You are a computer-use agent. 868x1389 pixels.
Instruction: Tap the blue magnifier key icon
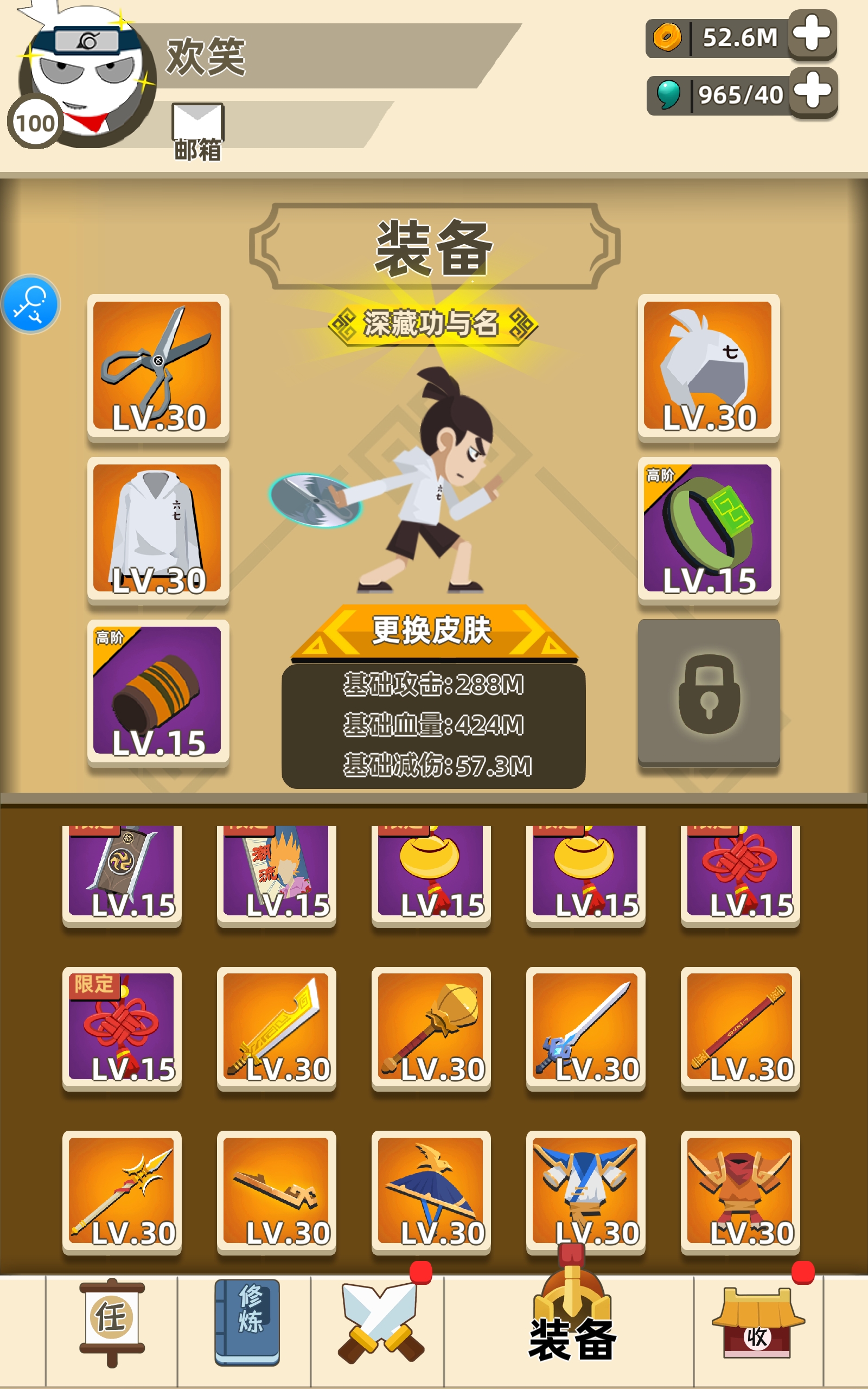[x=30, y=304]
